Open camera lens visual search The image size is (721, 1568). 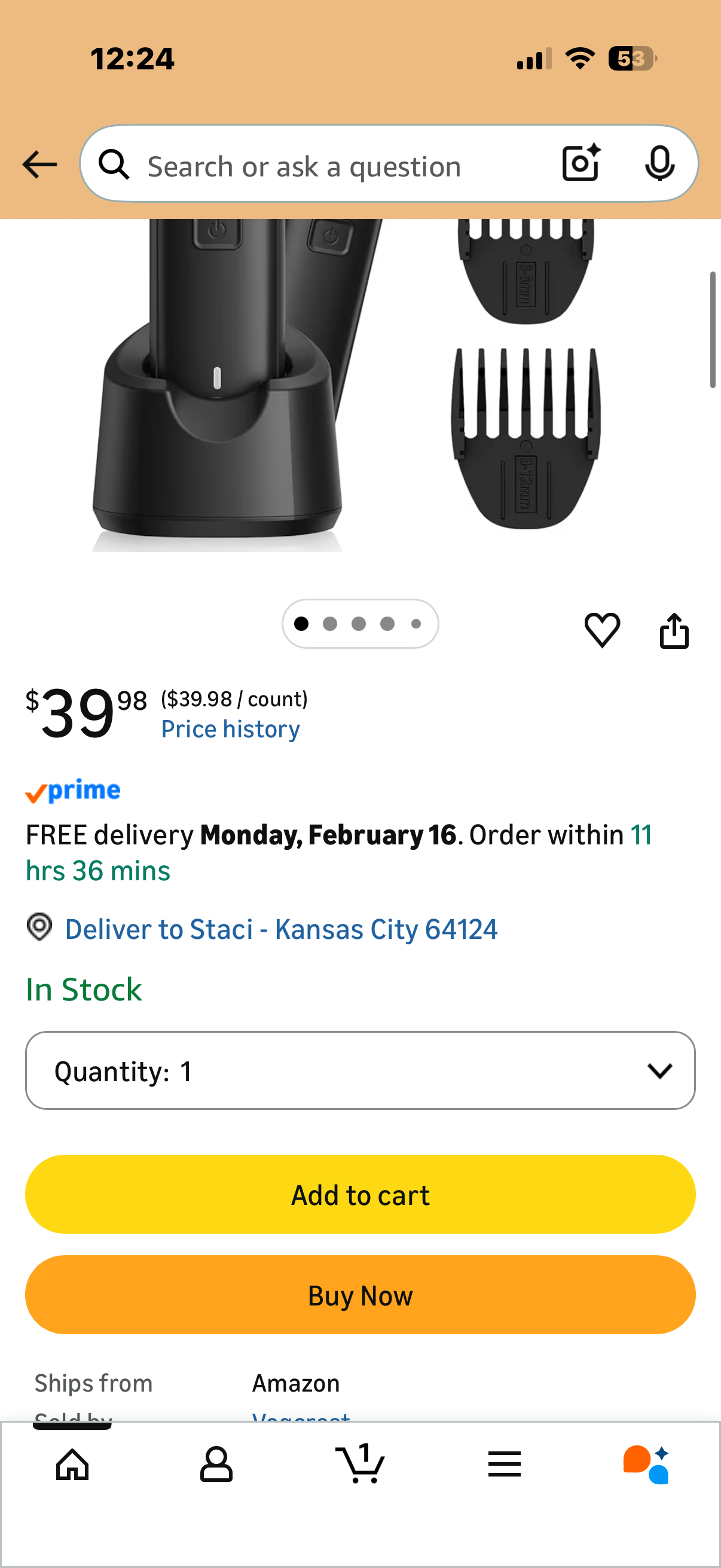(581, 163)
